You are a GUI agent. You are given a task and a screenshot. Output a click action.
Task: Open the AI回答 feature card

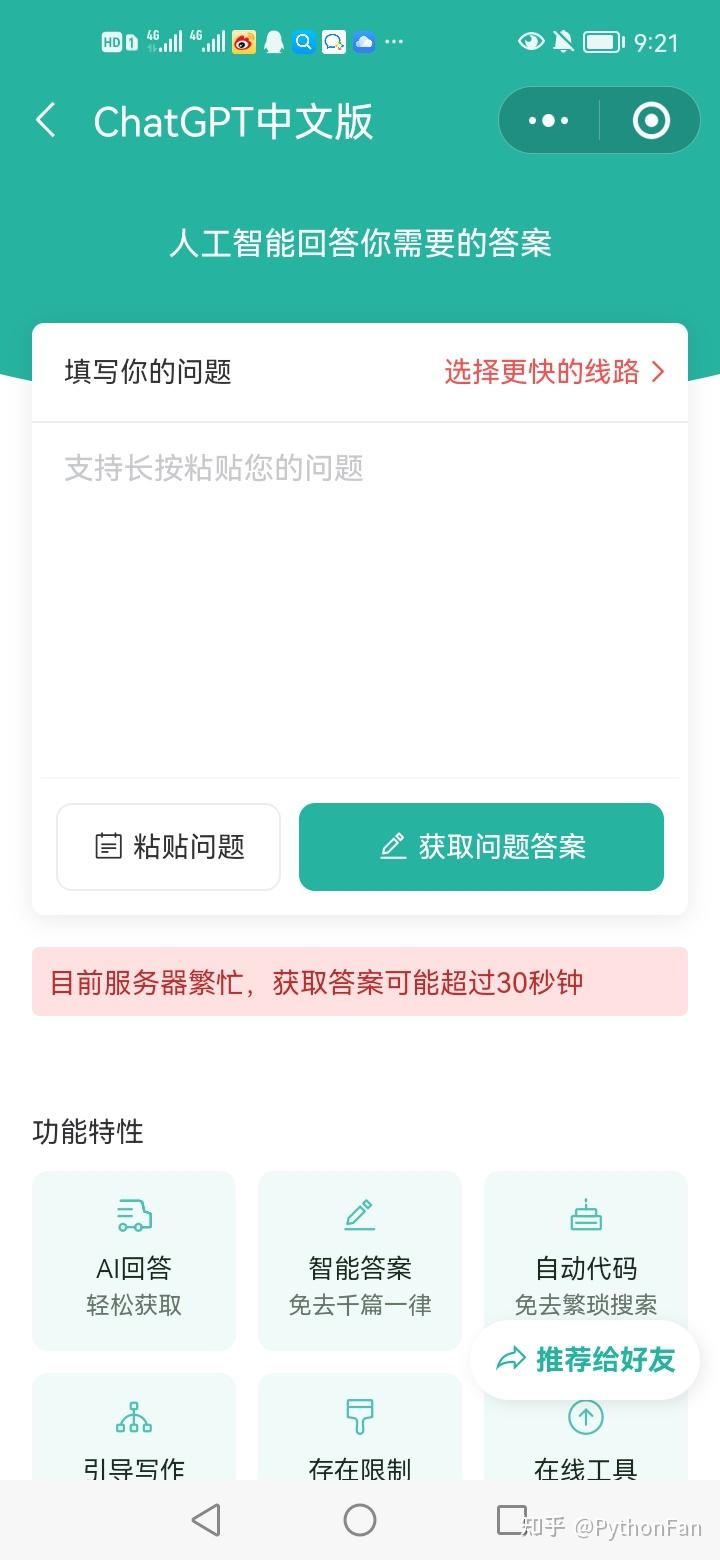(x=134, y=1260)
